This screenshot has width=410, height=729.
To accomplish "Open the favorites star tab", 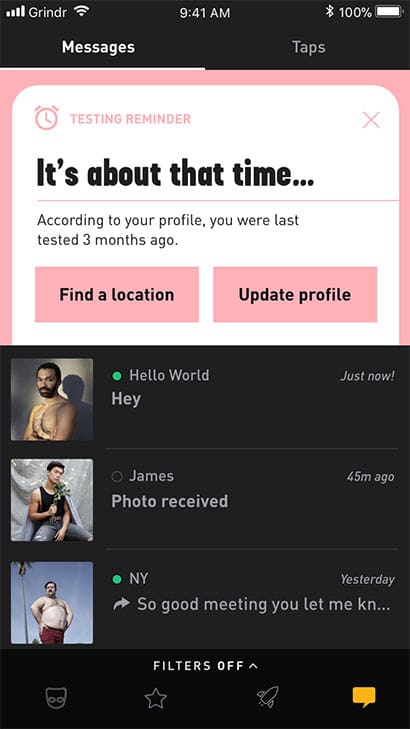I will 156,698.
